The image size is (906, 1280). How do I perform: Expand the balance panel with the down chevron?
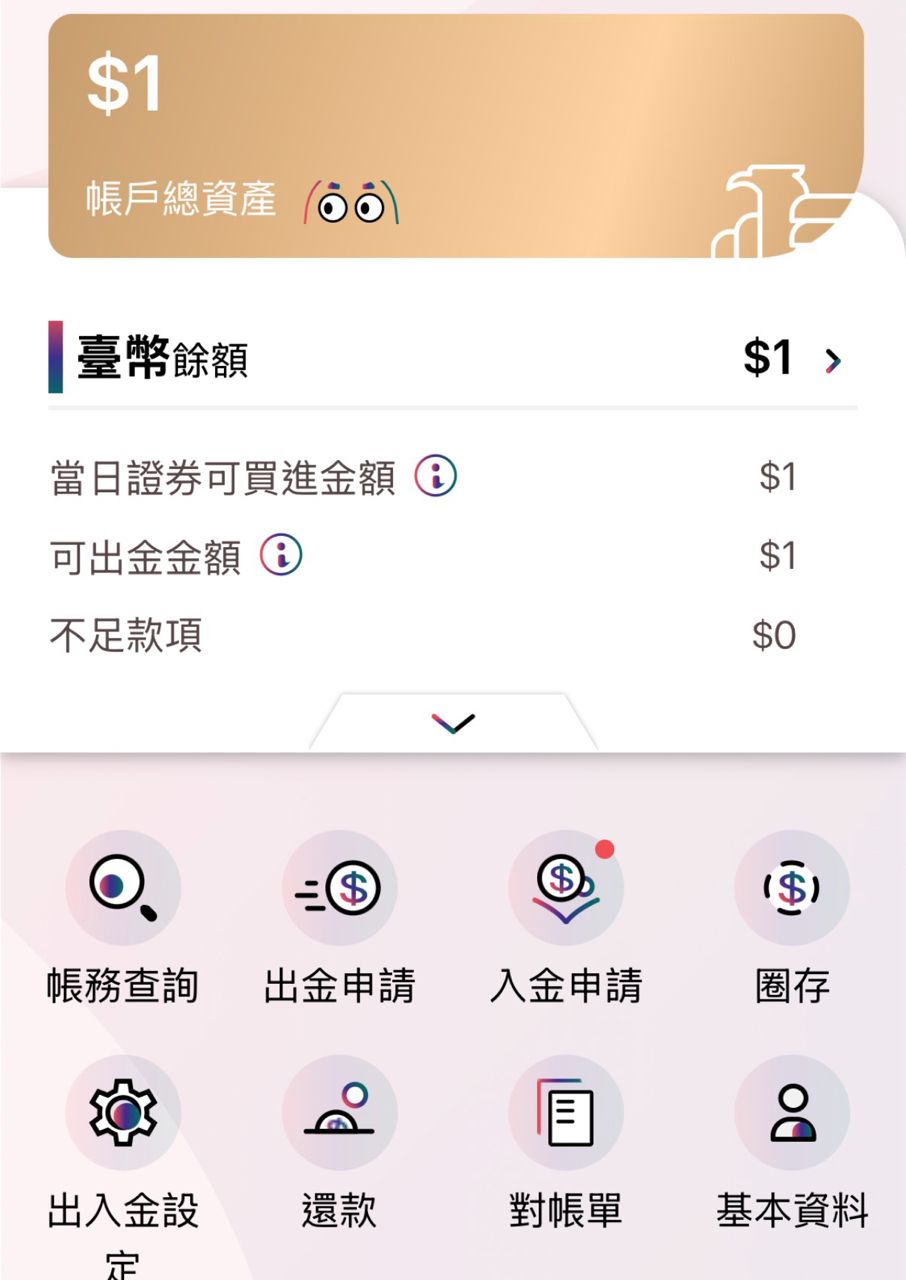(453, 722)
